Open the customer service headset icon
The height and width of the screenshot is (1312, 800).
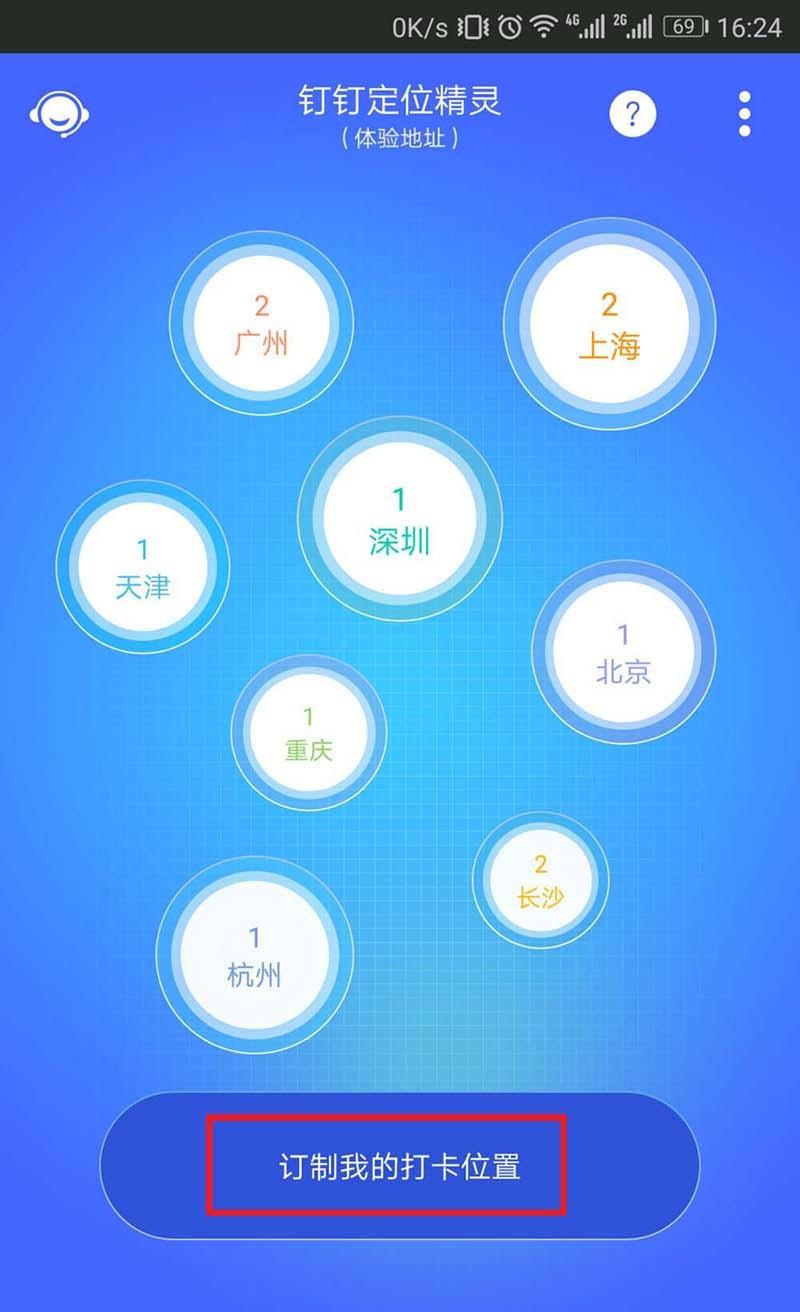(x=57, y=112)
